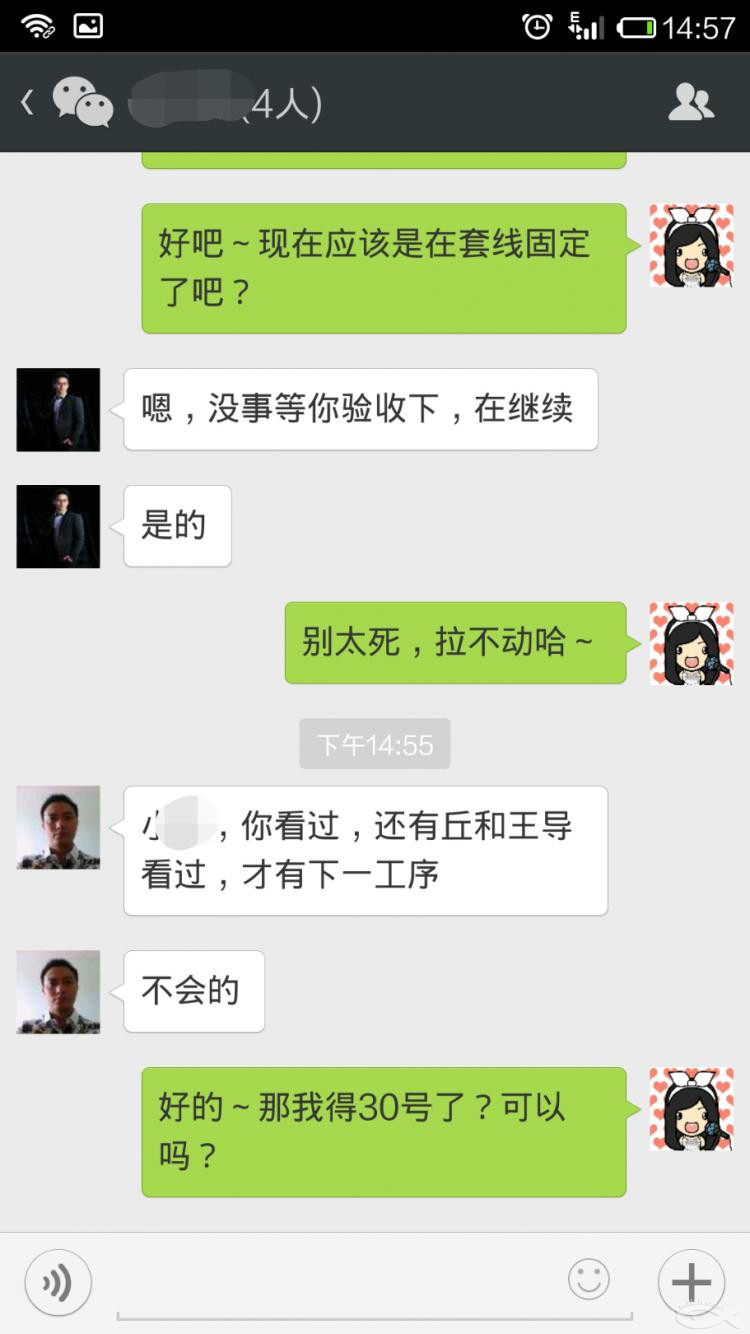Screen dimensions: 750x1334
Task: Open the plus attachment menu
Action: (691, 1281)
